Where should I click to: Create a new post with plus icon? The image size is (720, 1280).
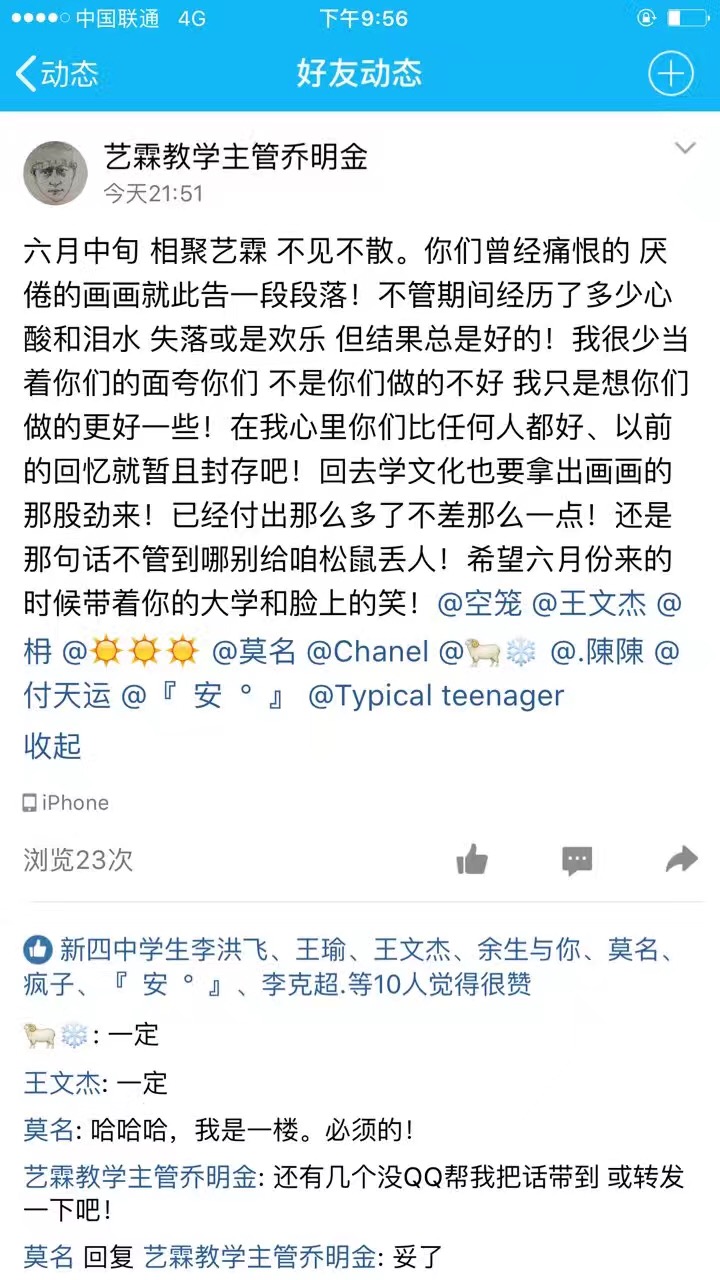tap(670, 73)
